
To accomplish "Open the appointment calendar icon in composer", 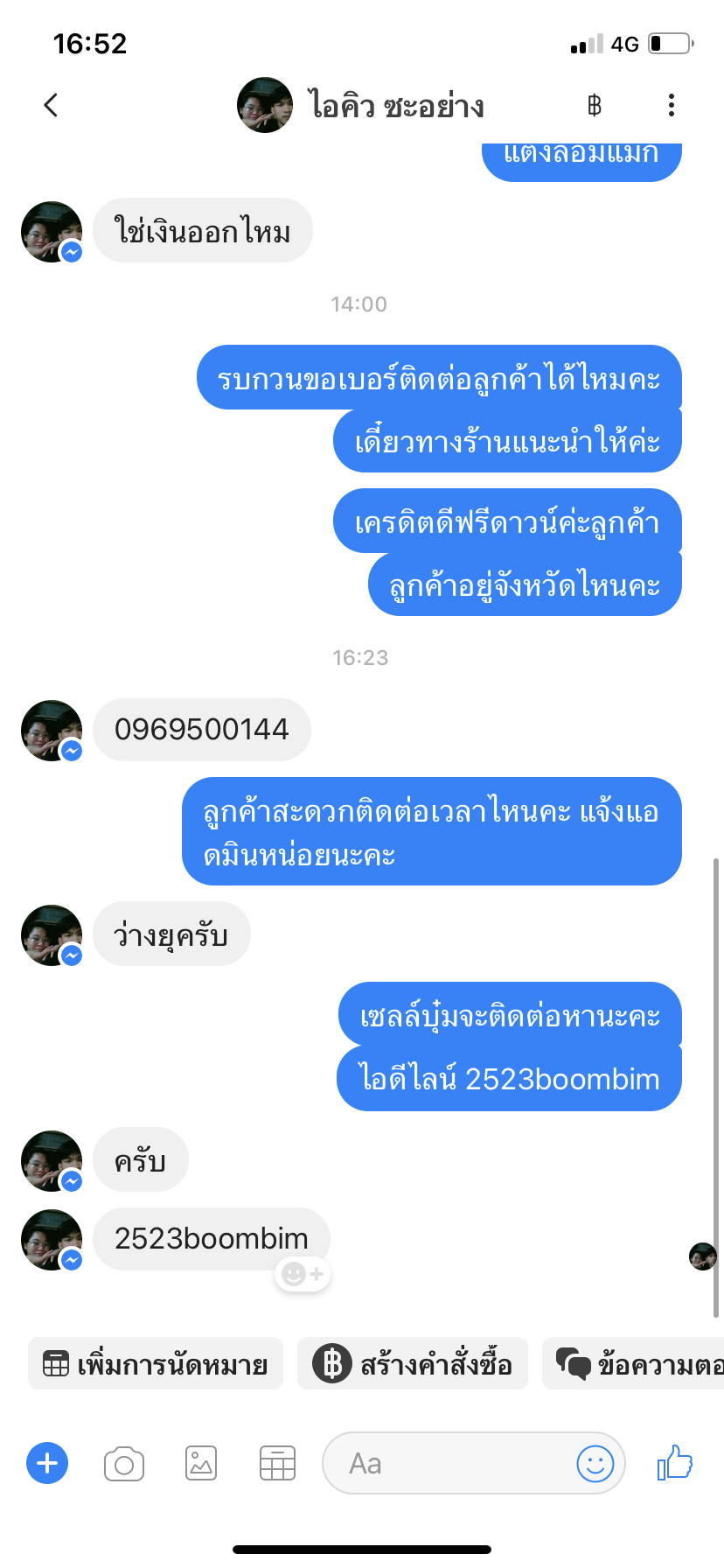I will pyautogui.click(x=277, y=1463).
